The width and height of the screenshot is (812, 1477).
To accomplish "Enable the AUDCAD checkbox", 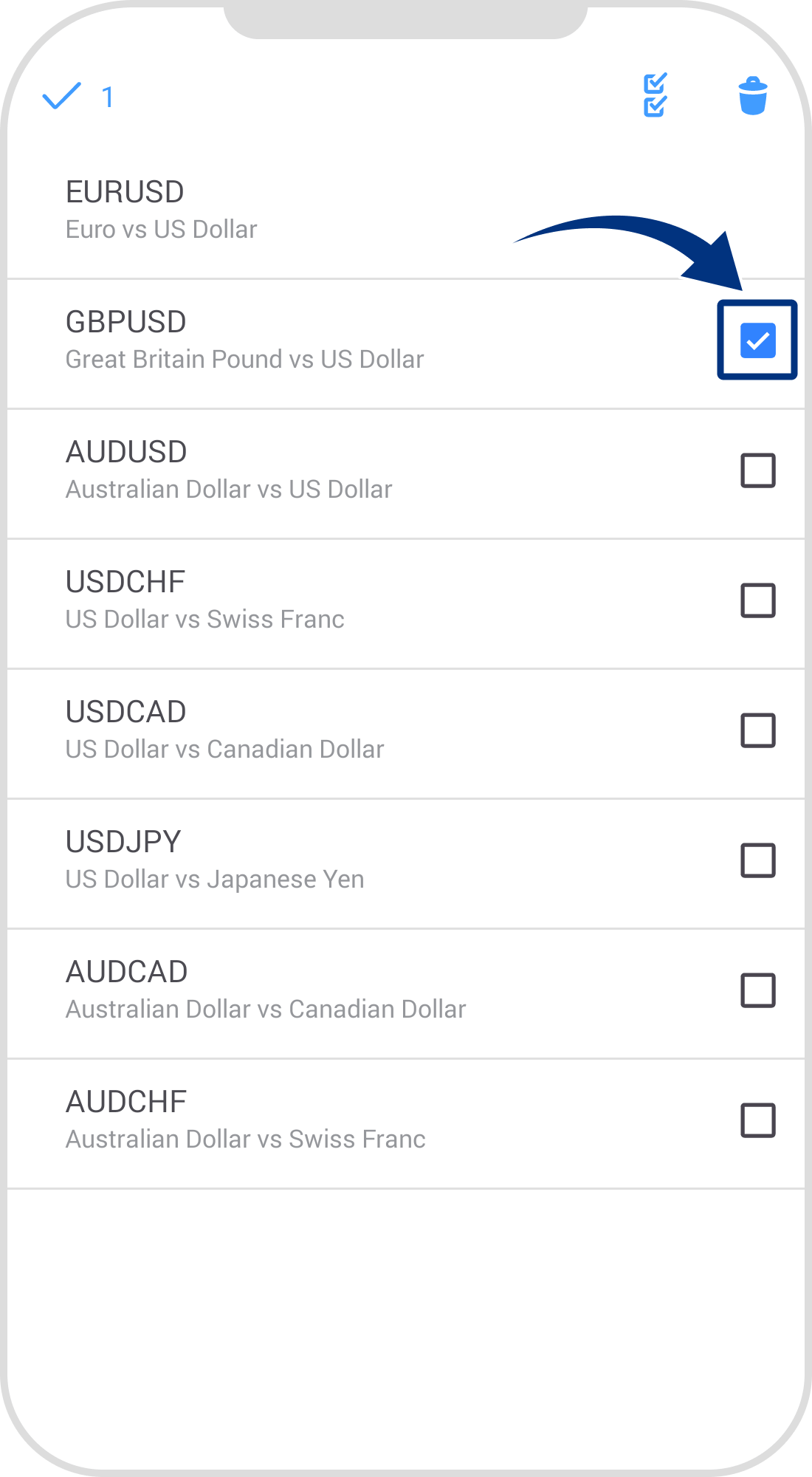I will point(757,990).
